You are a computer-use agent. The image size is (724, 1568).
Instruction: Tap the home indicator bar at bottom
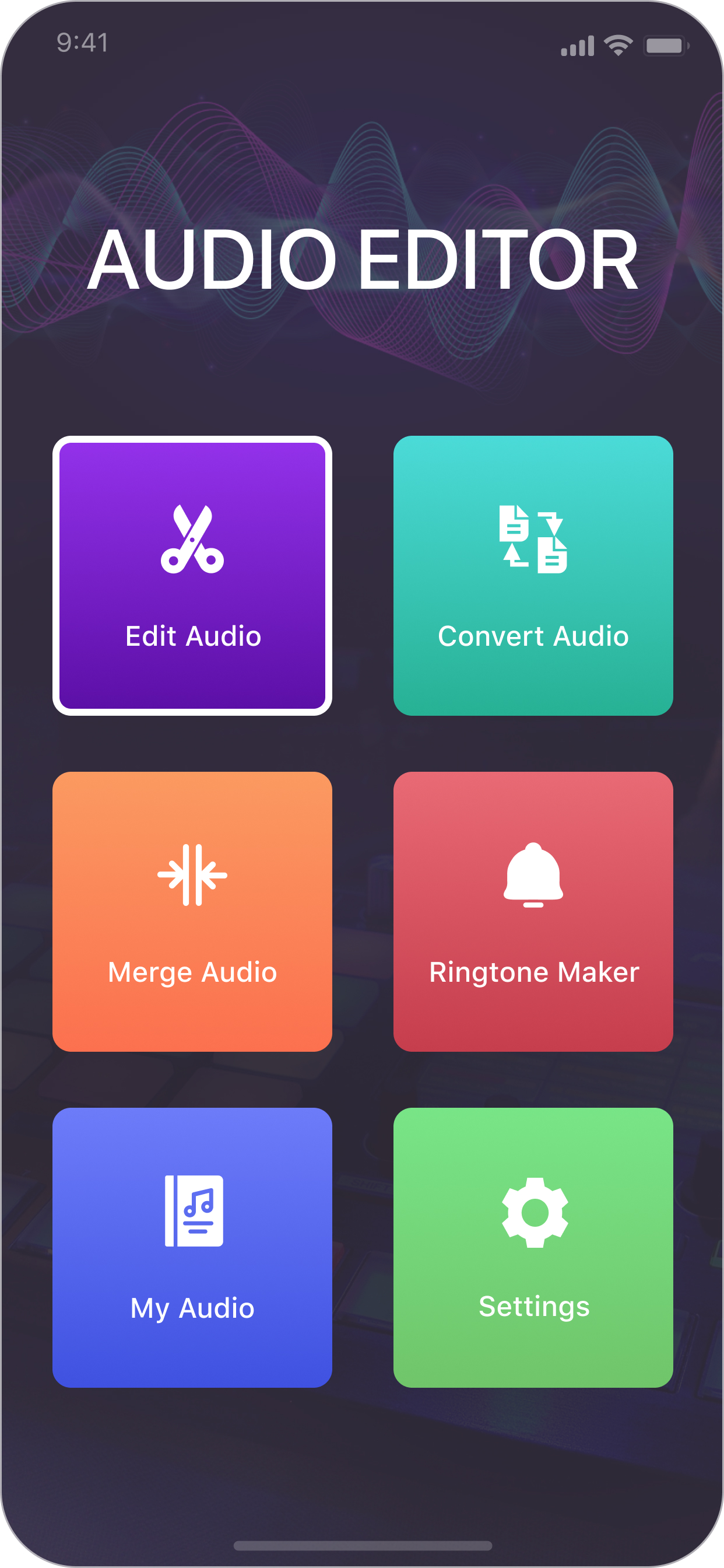click(362, 1546)
